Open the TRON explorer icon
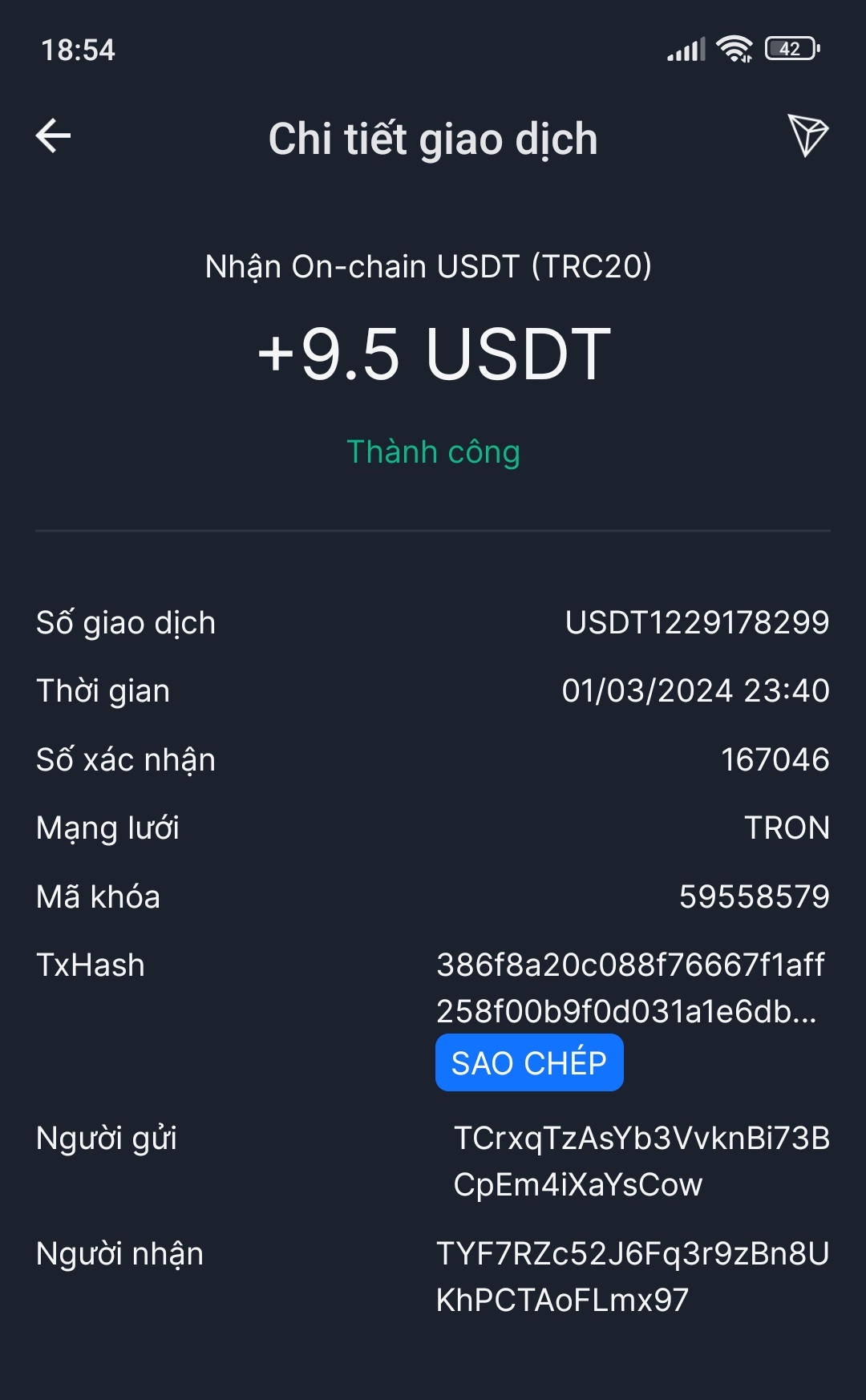Image resolution: width=866 pixels, height=1400 pixels. pyautogui.click(x=807, y=135)
